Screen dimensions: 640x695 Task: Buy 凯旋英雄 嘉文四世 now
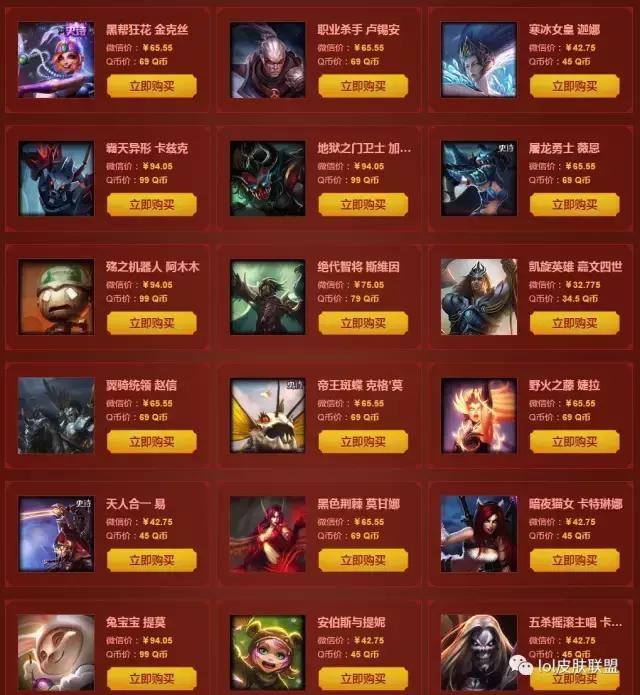click(574, 323)
